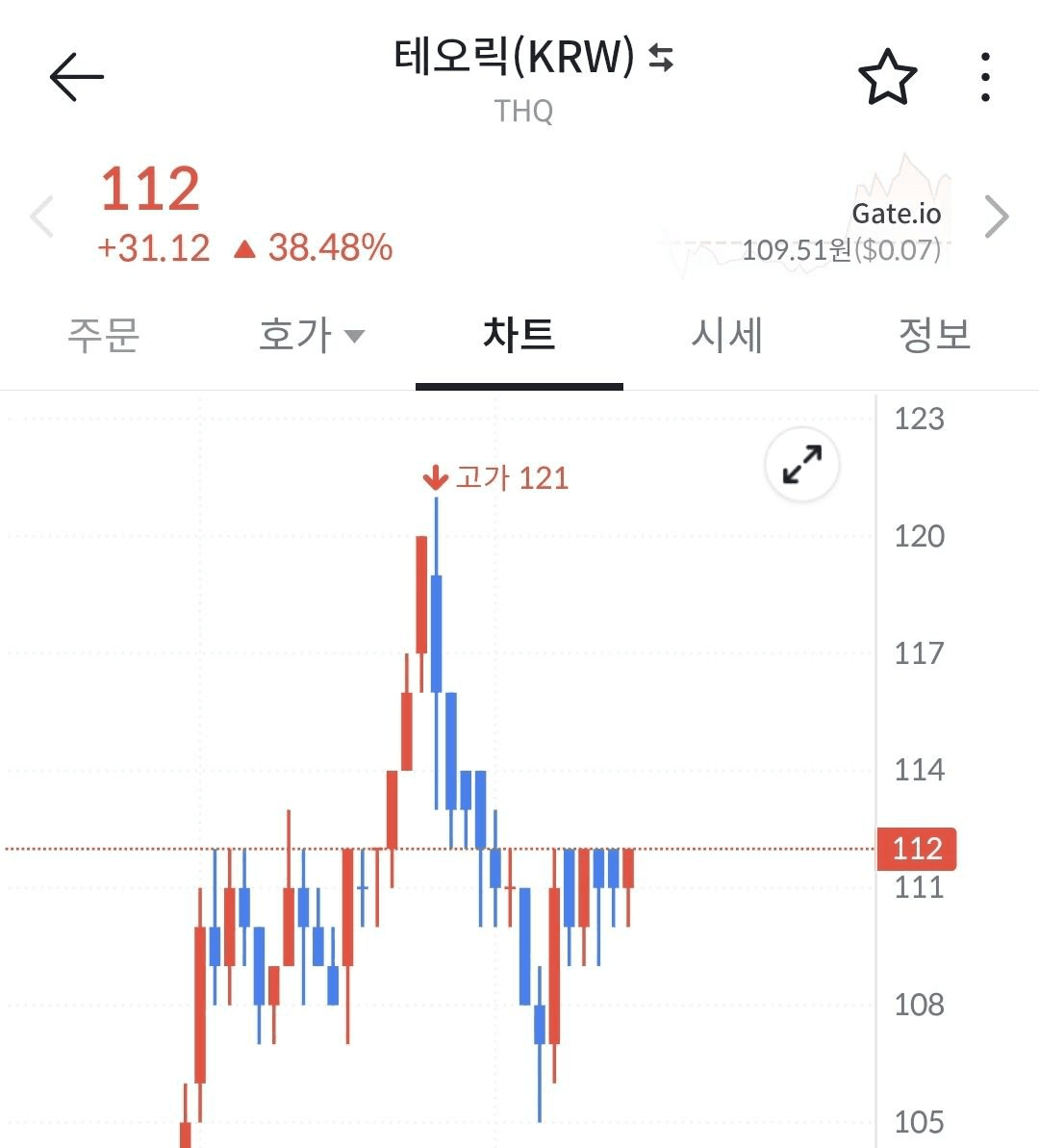Open the three-dot overflow menu
Screen dimensions: 1039x1148
pyautogui.click(x=985, y=78)
